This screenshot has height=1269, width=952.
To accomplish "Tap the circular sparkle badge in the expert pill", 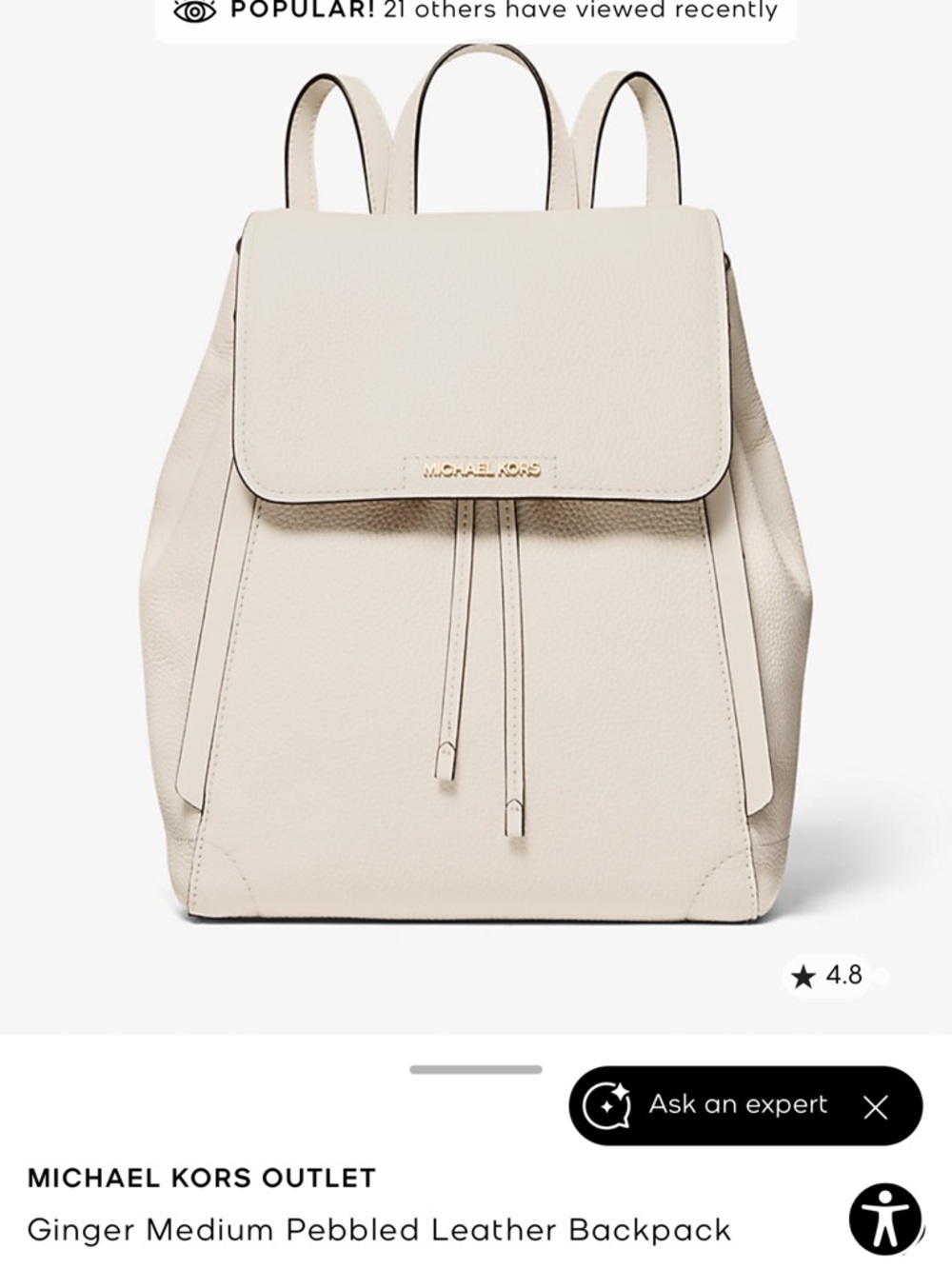I will pyautogui.click(x=607, y=1103).
